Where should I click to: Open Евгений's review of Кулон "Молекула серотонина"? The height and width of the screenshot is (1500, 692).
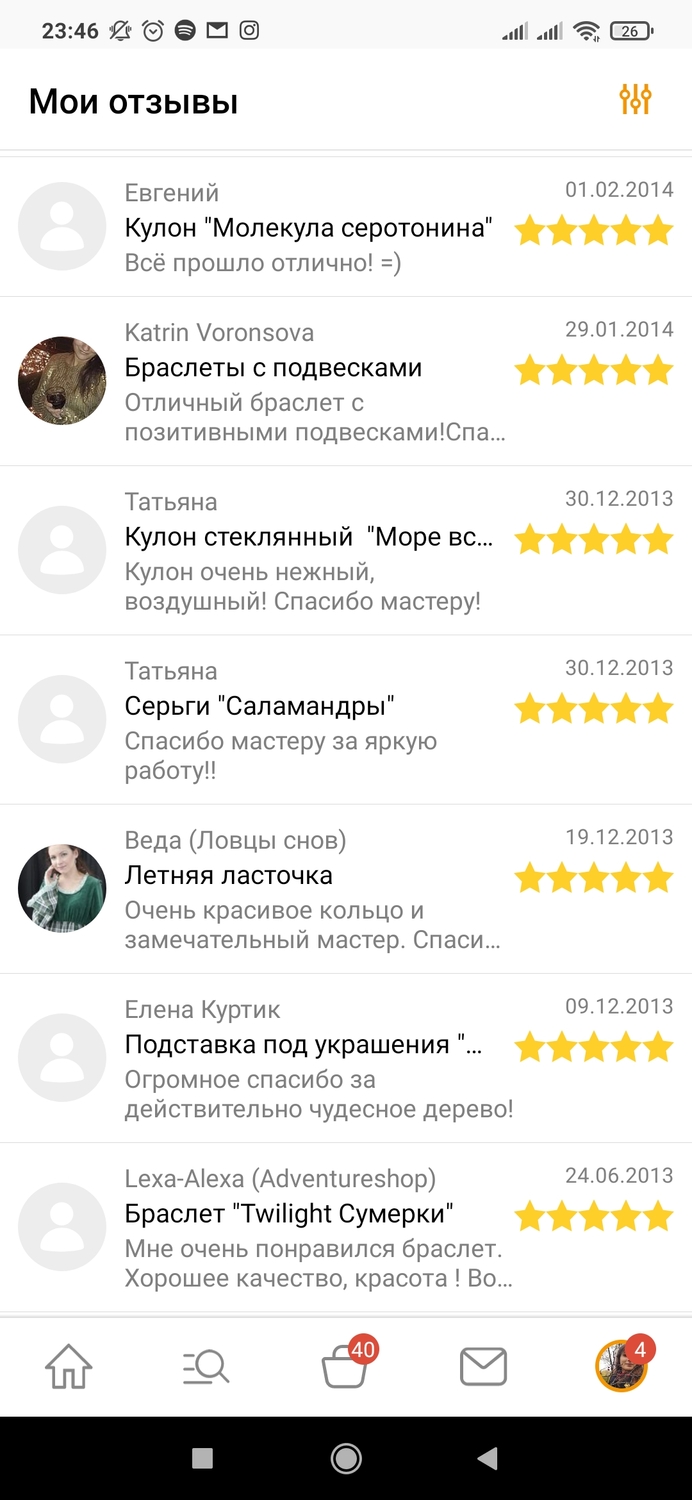click(x=308, y=228)
